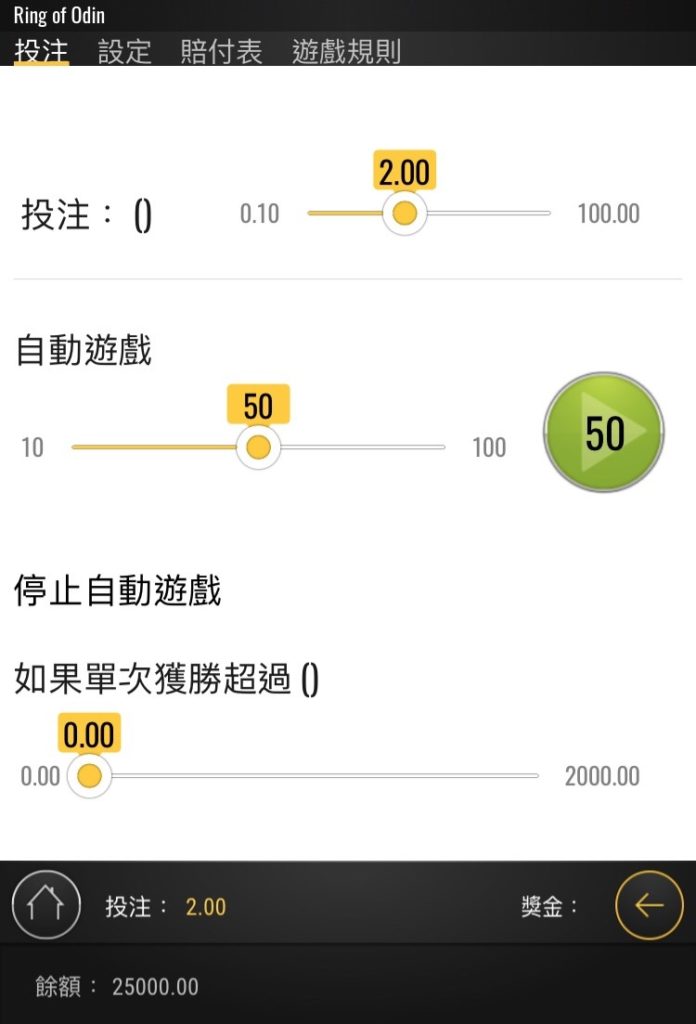Open the 賠付表 tab

pyautogui.click(x=221, y=52)
